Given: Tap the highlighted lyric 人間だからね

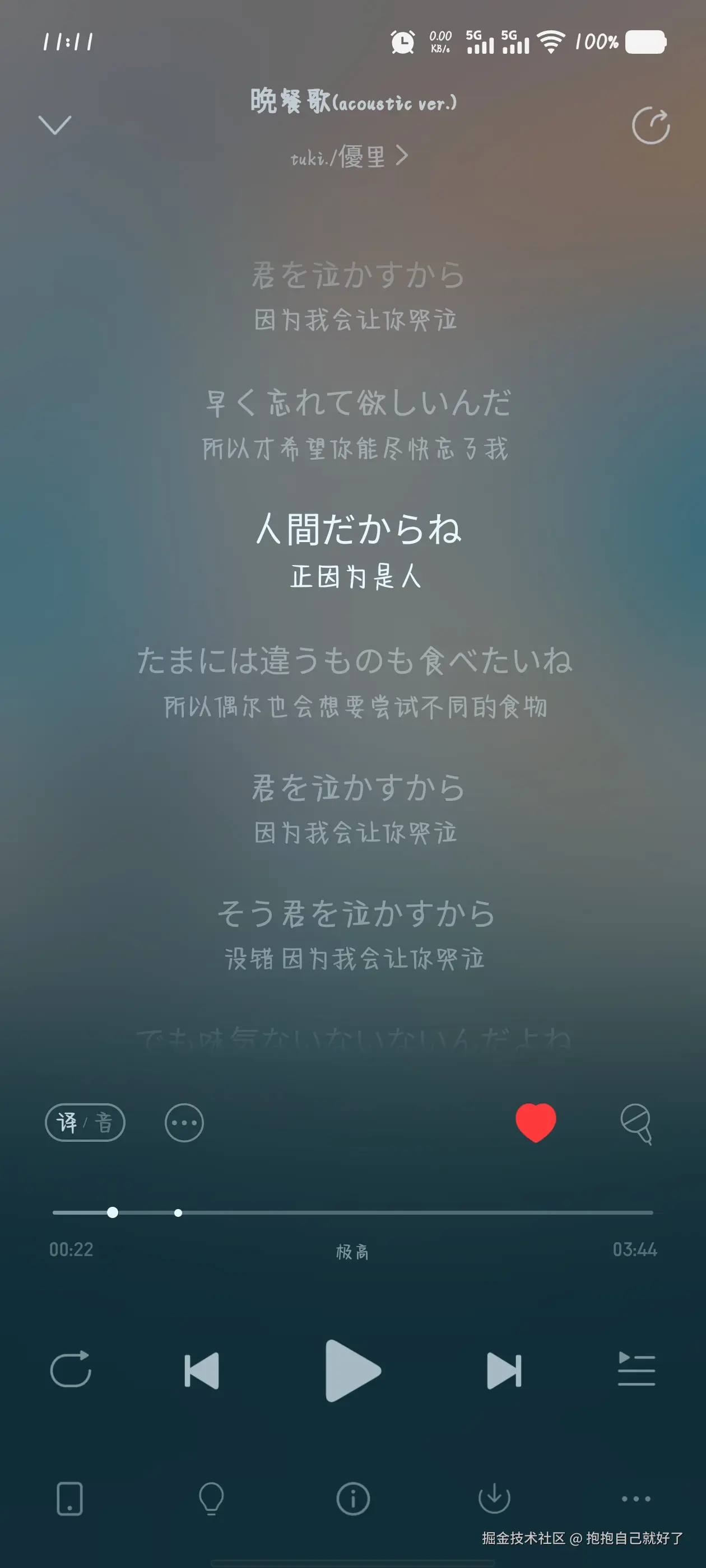Looking at the screenshot, I should [358, 530].
